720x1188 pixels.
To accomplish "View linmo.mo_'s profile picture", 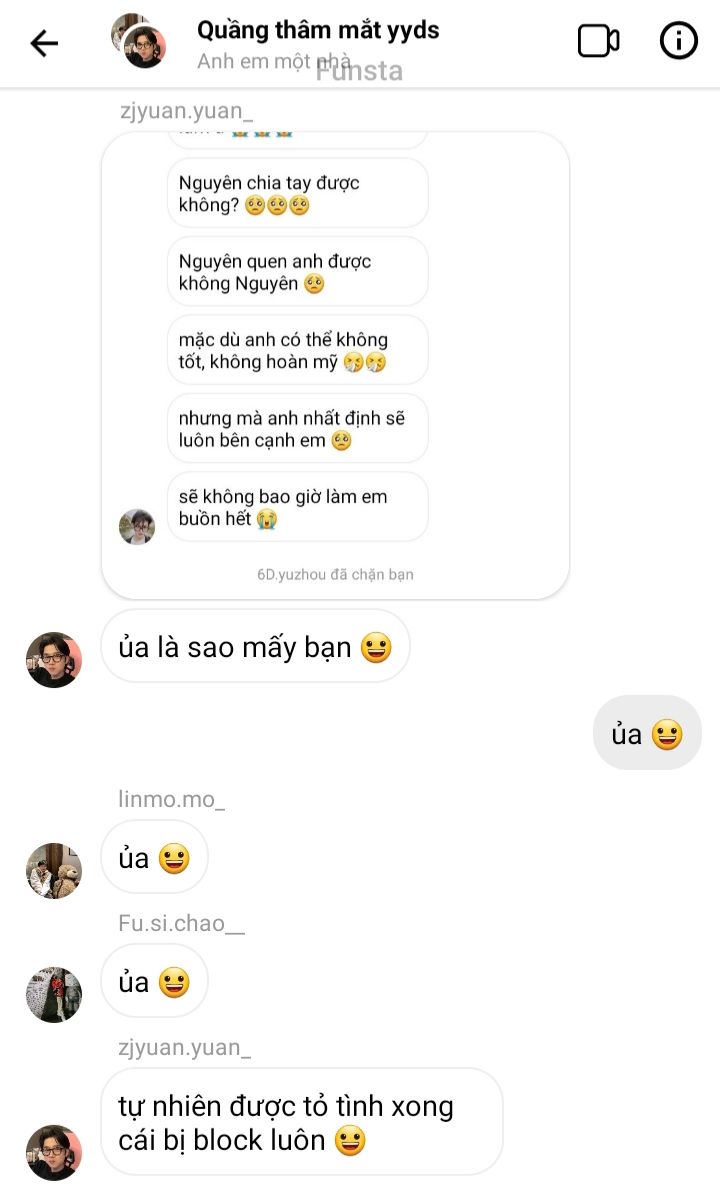I will (x=54, y=870).
